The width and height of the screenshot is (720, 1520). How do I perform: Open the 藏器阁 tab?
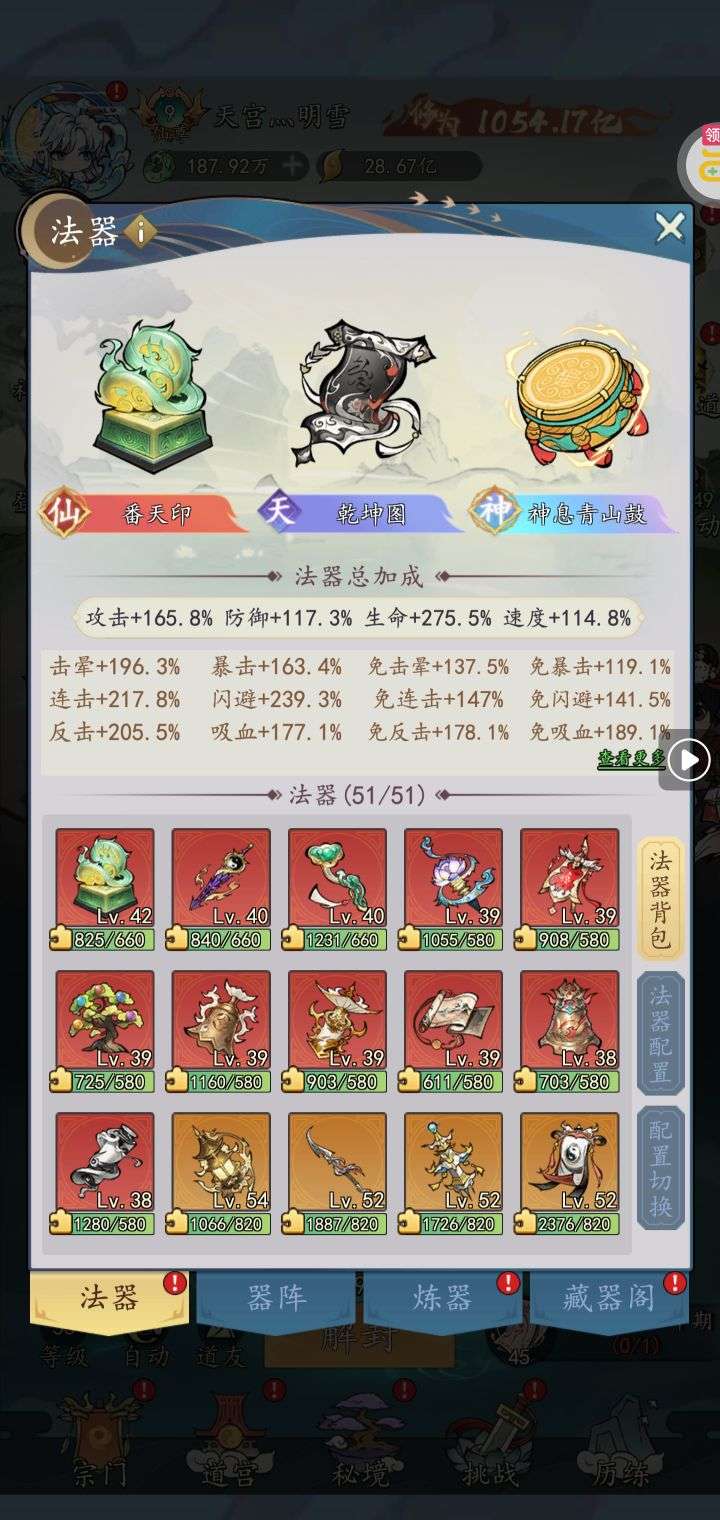(608, 1299)
